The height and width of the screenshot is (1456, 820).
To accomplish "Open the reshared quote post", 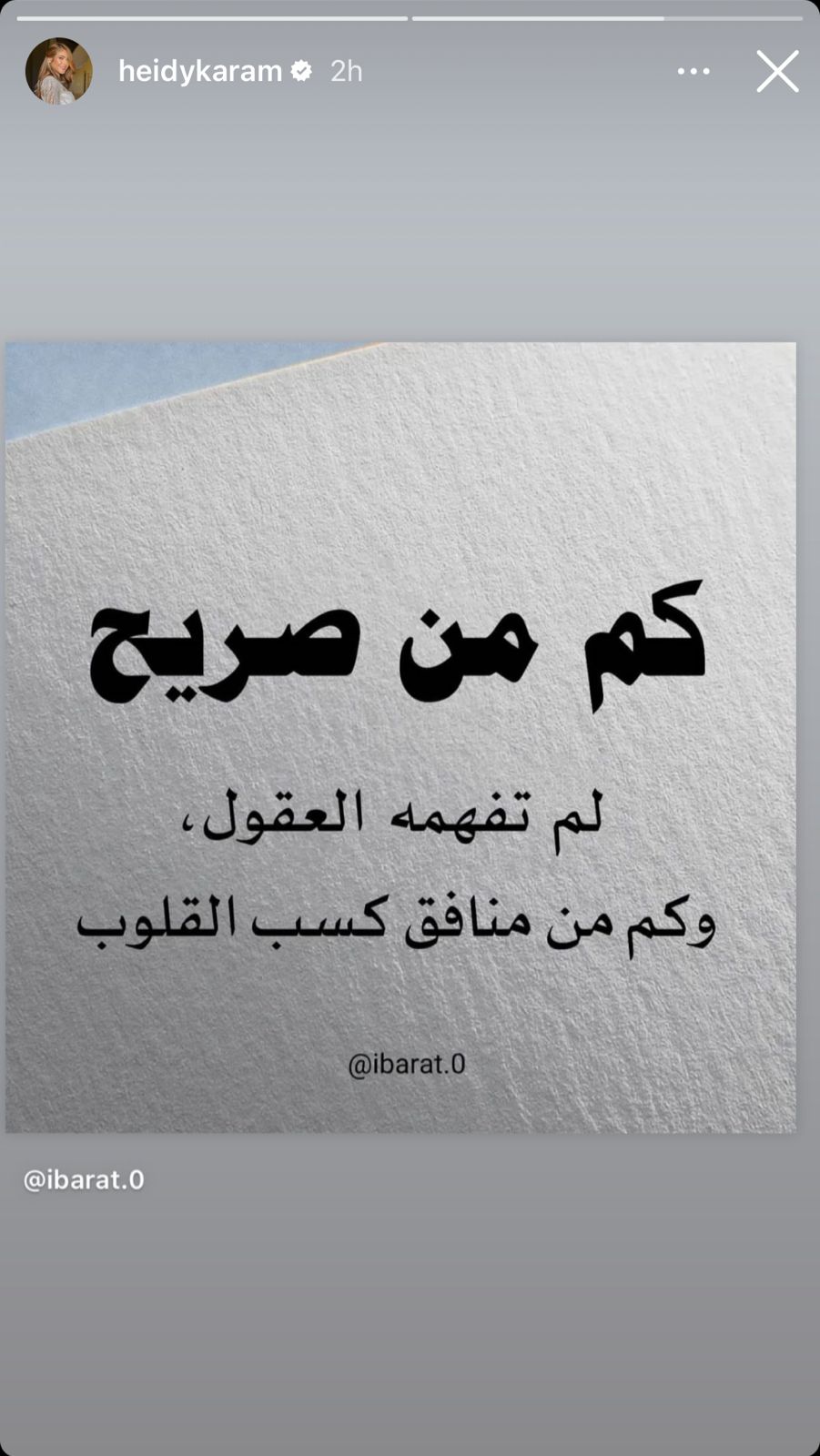I will [x=400, y=737].
